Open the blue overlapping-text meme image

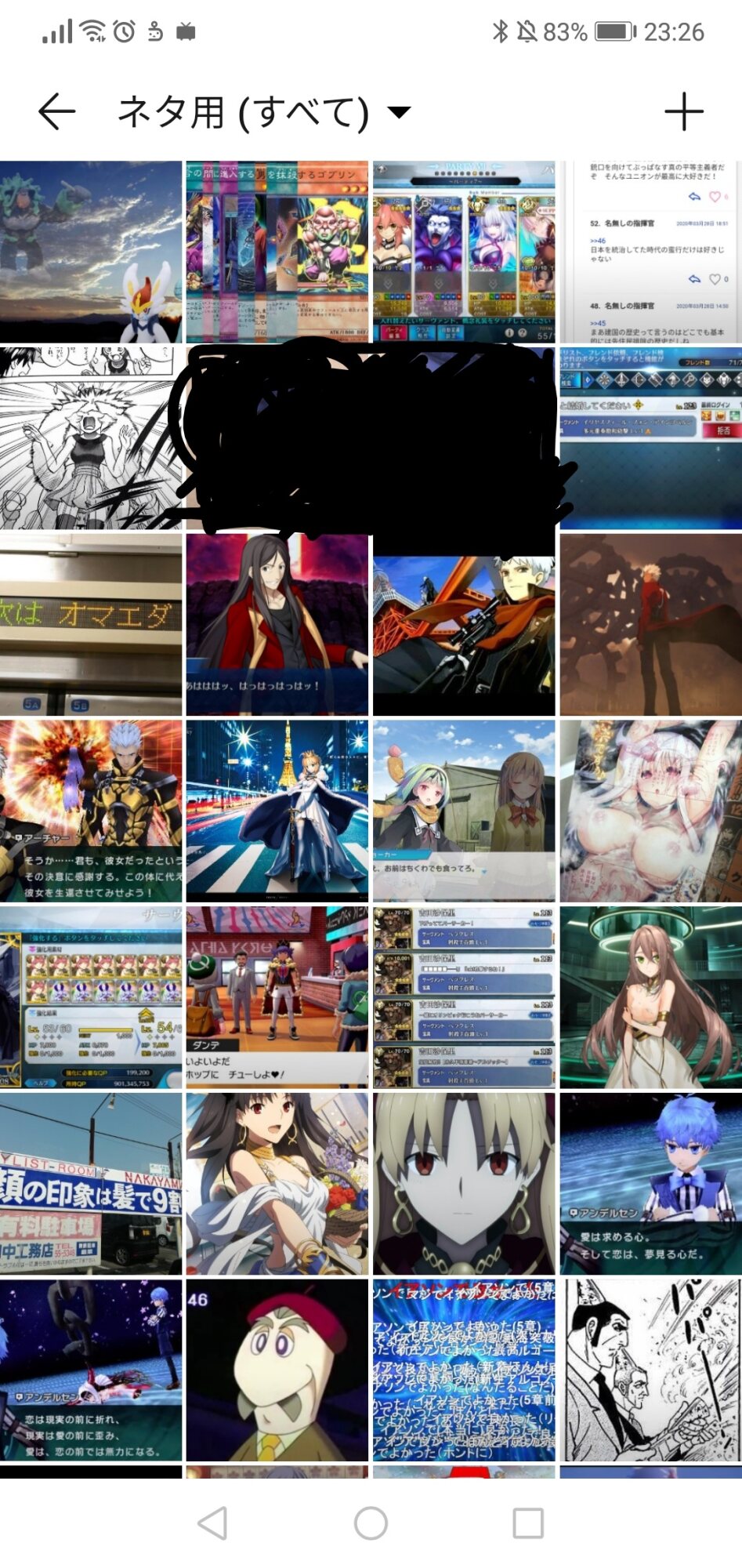[464, 1370]
